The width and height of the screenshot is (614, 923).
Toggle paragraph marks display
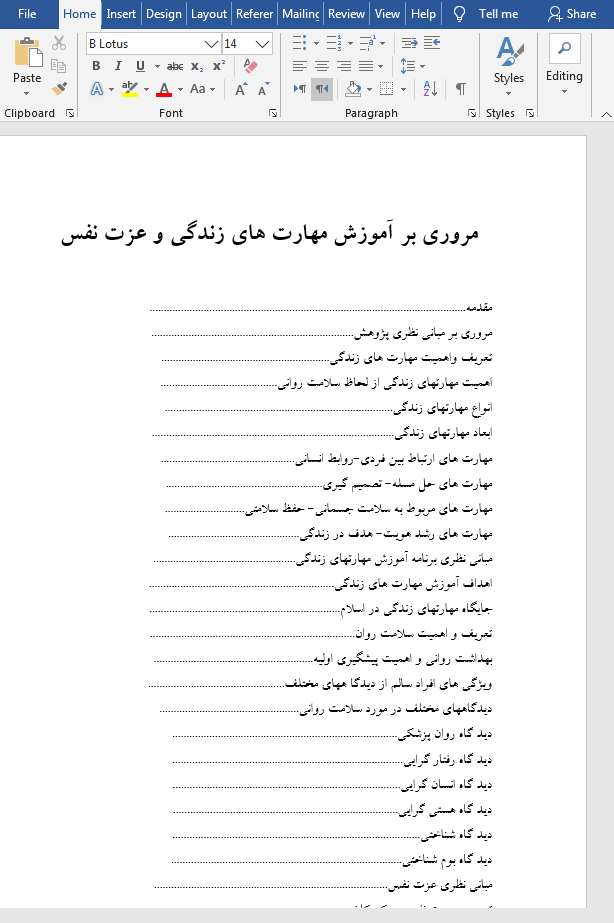pyautogui.click(x=460, y=88)
